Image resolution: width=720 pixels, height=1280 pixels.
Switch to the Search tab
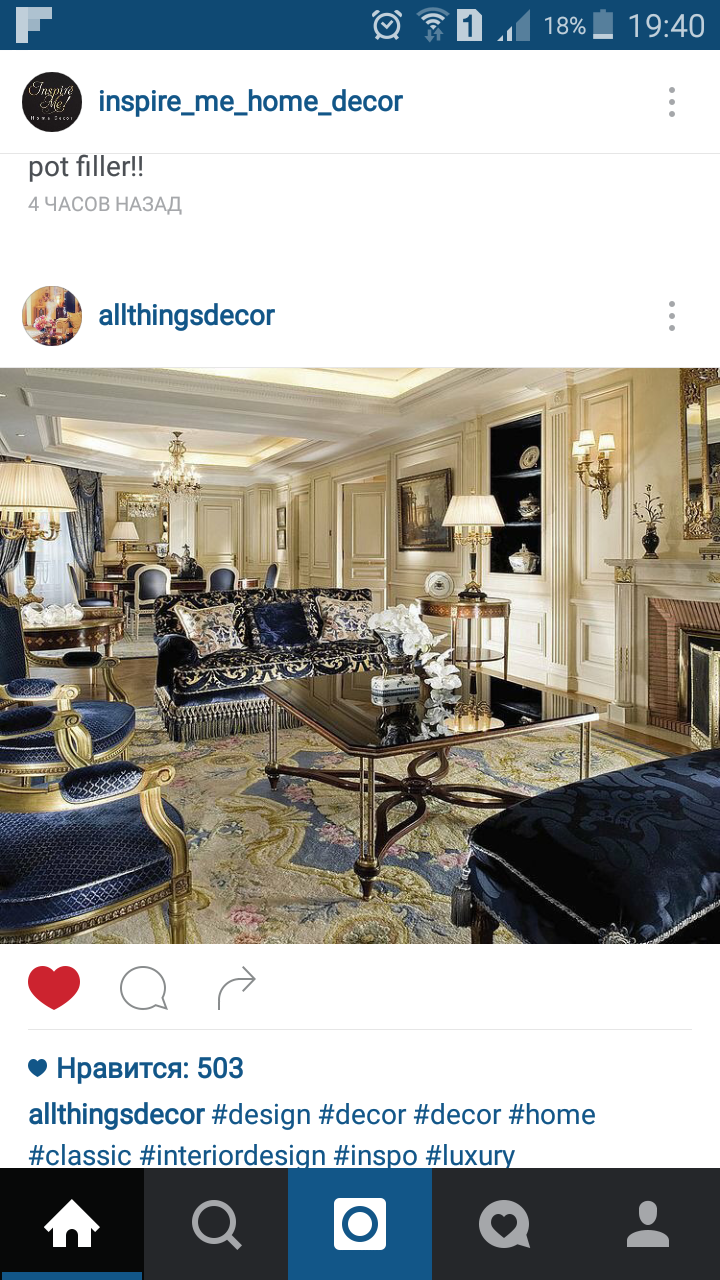pyautogui.click(x=216, y=1224)
